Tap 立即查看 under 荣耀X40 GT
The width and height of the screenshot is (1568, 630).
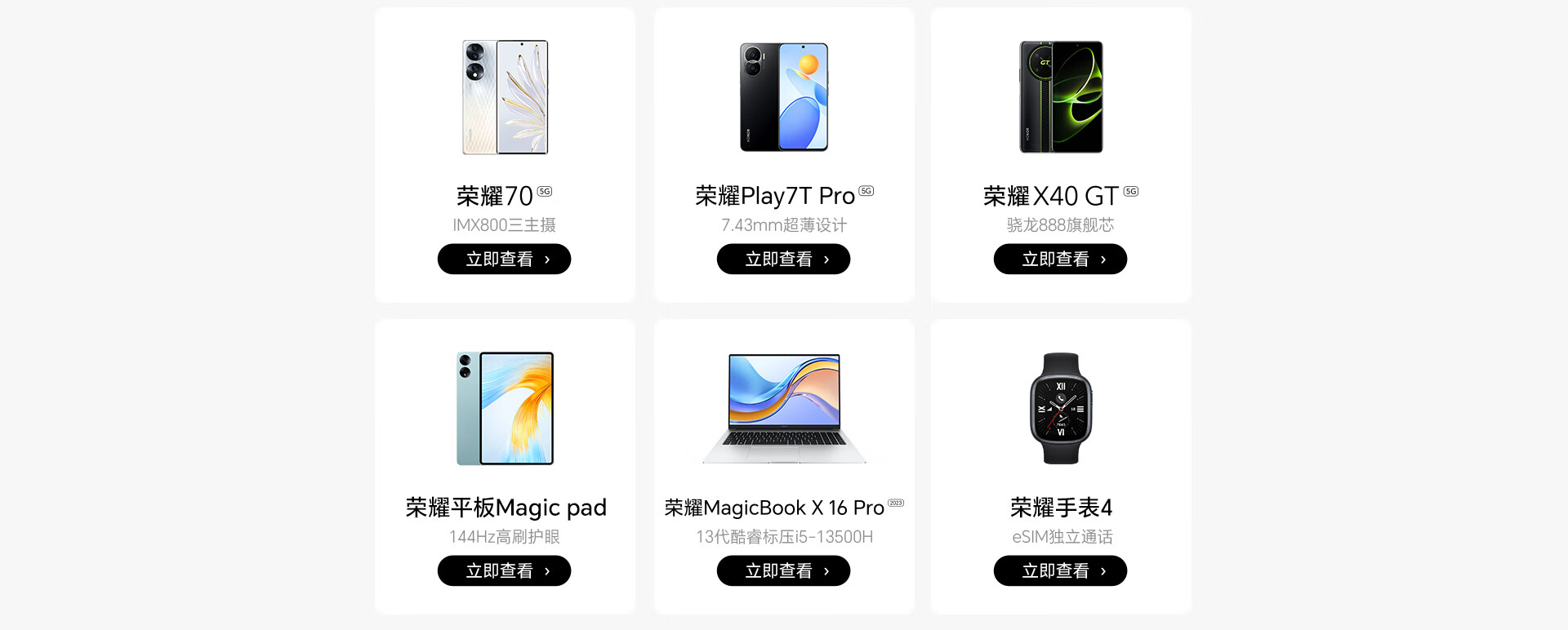click(1060, 260)
